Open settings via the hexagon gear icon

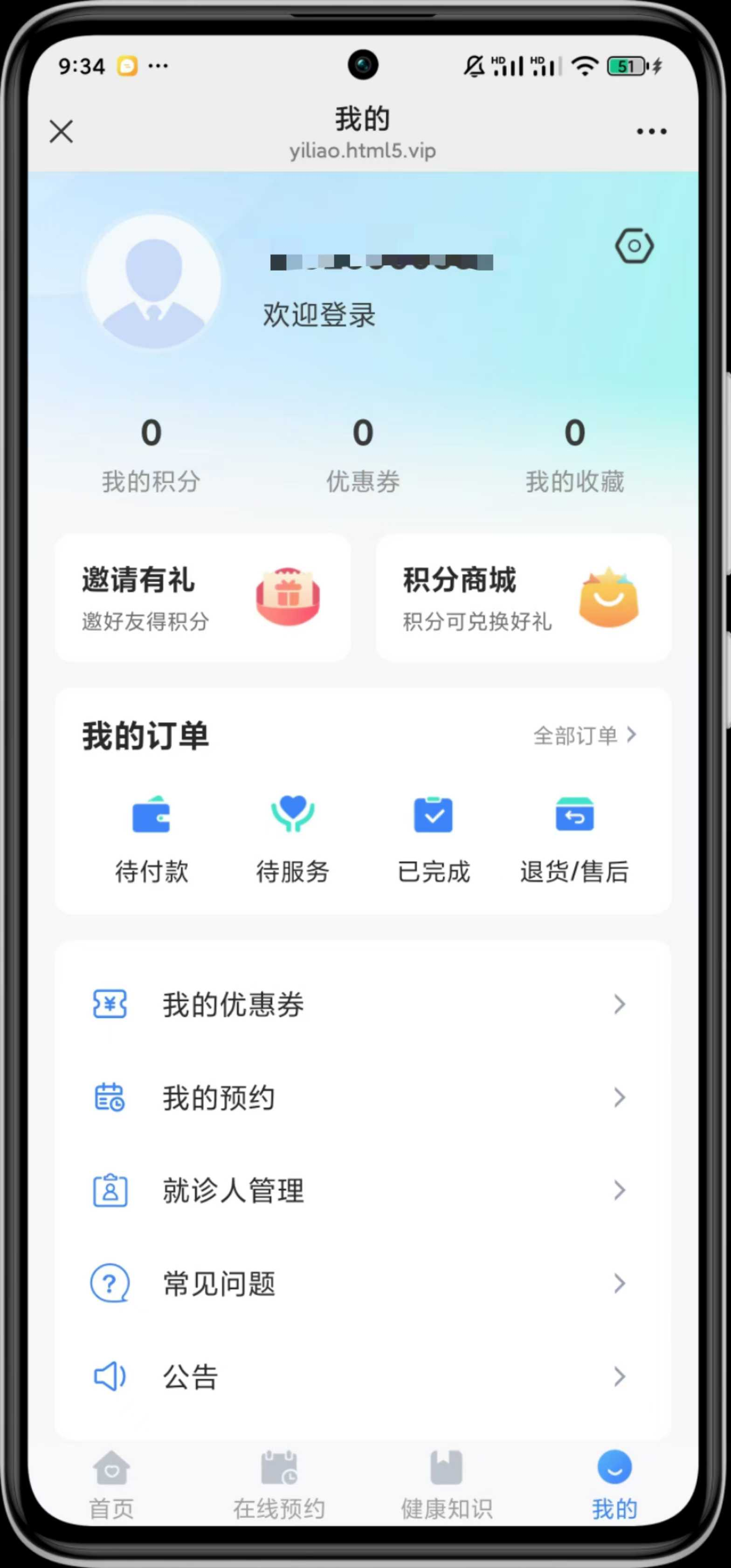coord(634,246)
